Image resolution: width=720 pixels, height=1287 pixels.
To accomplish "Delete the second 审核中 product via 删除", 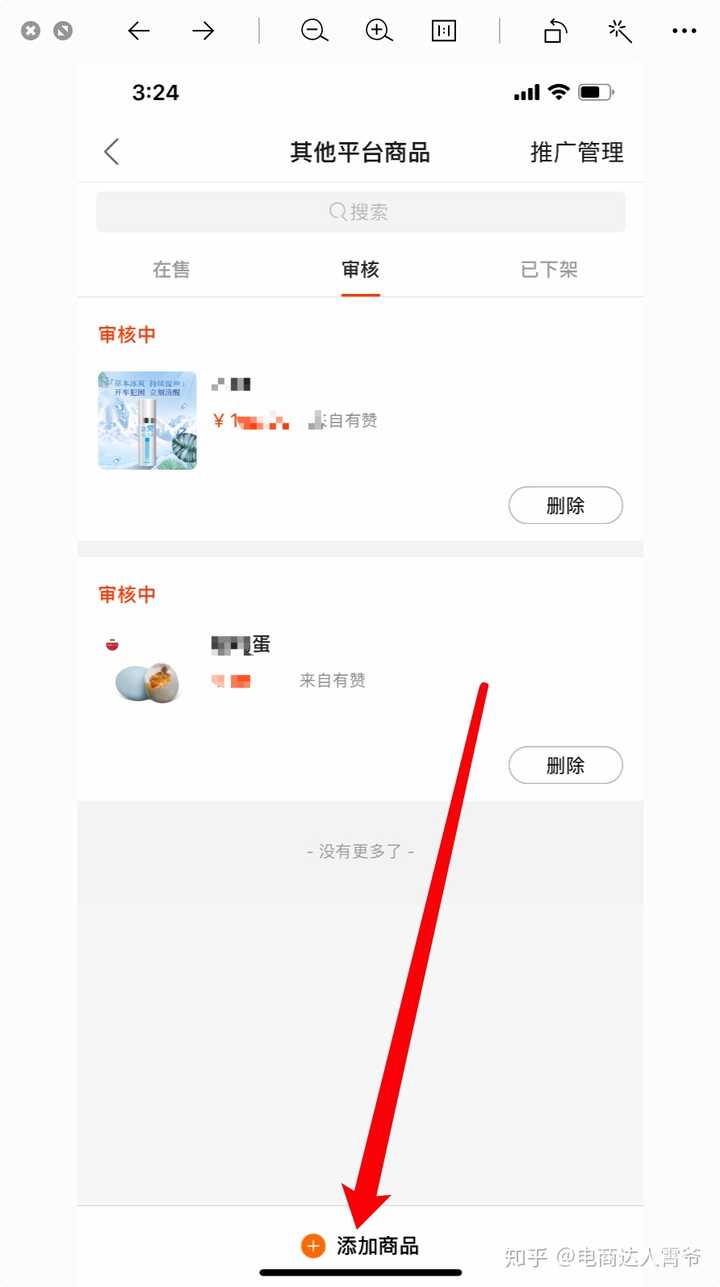I will tap(565, 765).
